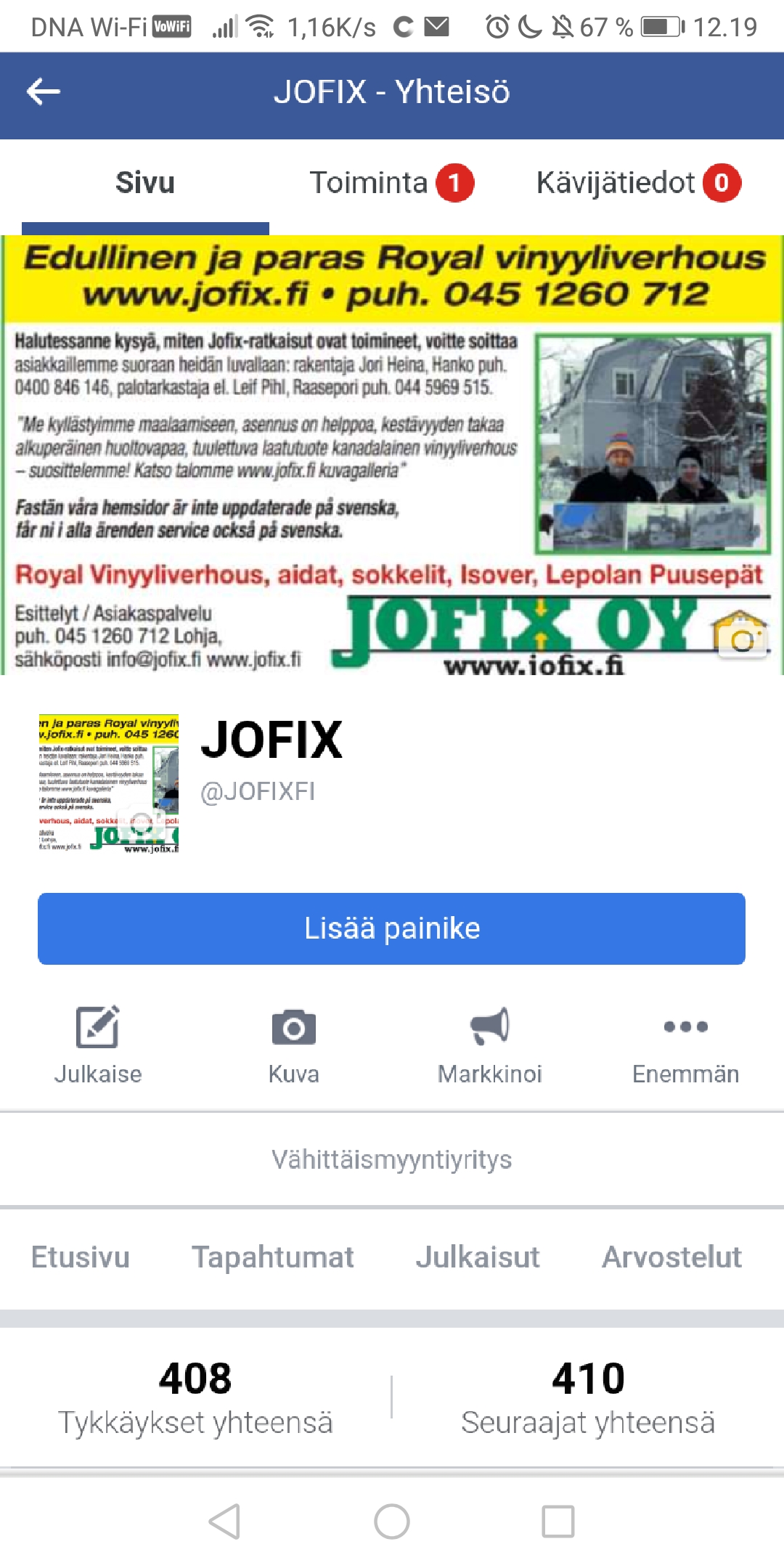Open recent apps from navigation bar
This screenshot has height=1568, width=784.
tap(558, 1522)
